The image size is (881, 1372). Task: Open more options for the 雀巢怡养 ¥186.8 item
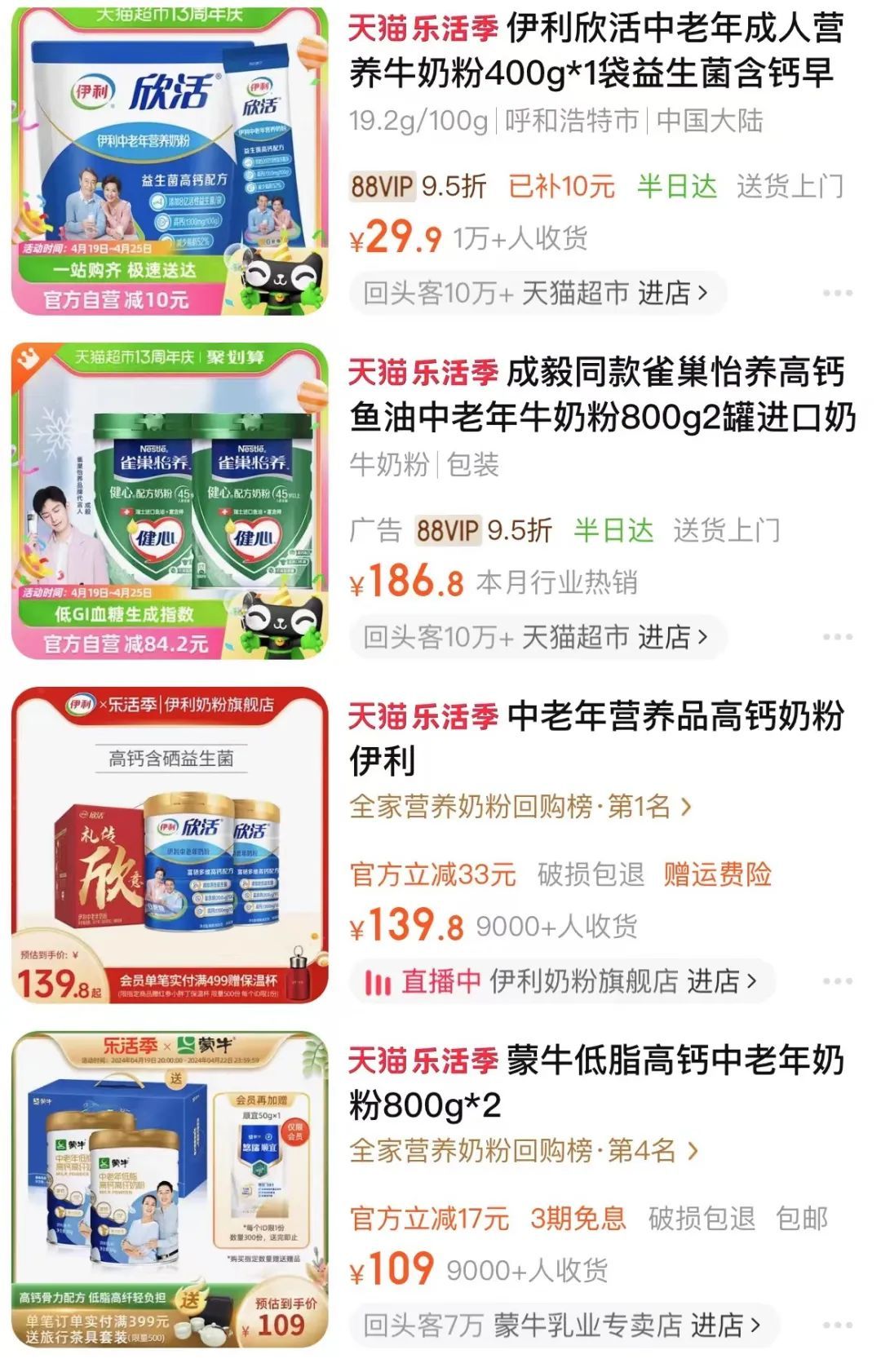837,637
